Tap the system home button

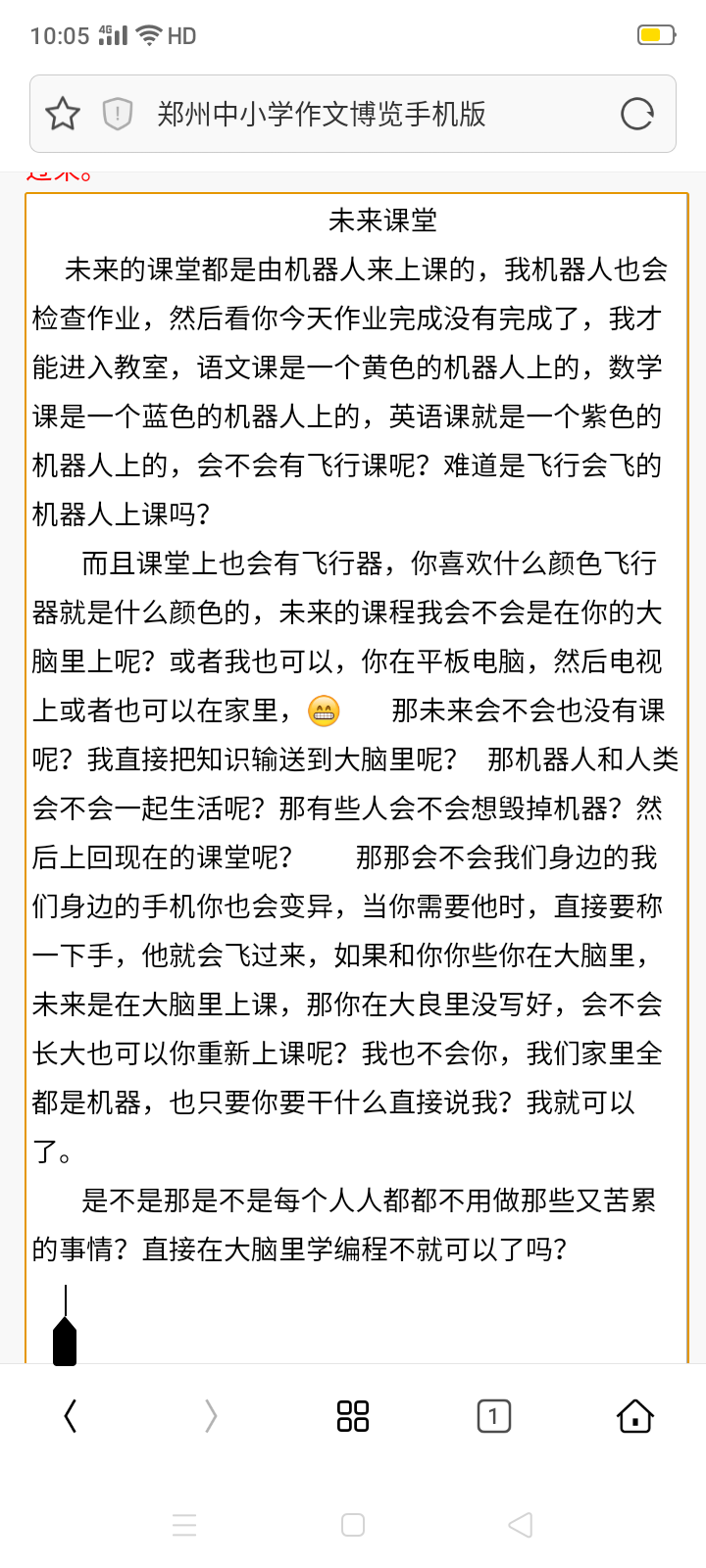point(353,1525)
